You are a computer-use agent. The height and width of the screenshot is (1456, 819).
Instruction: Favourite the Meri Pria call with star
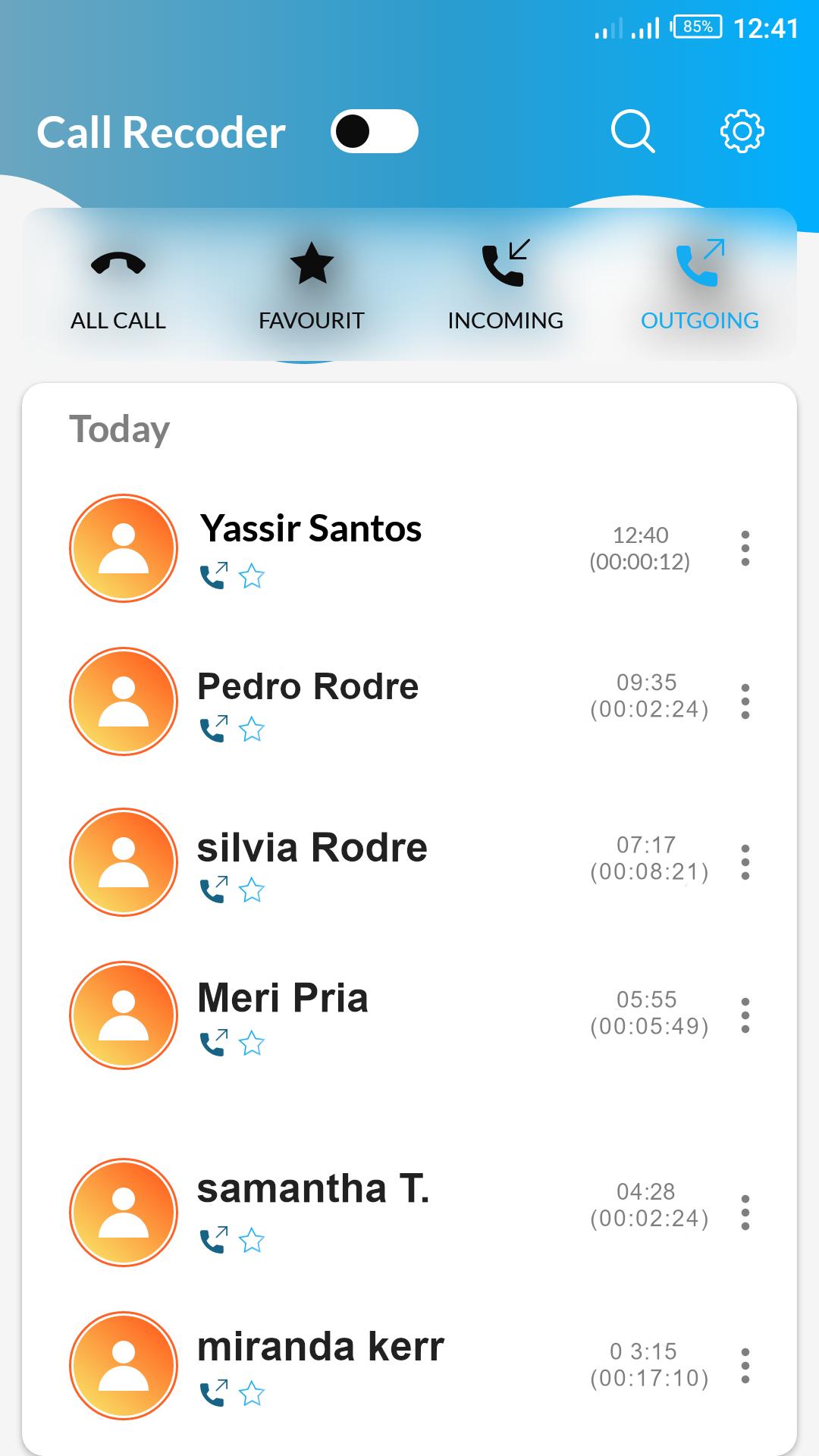(252, 1043)
